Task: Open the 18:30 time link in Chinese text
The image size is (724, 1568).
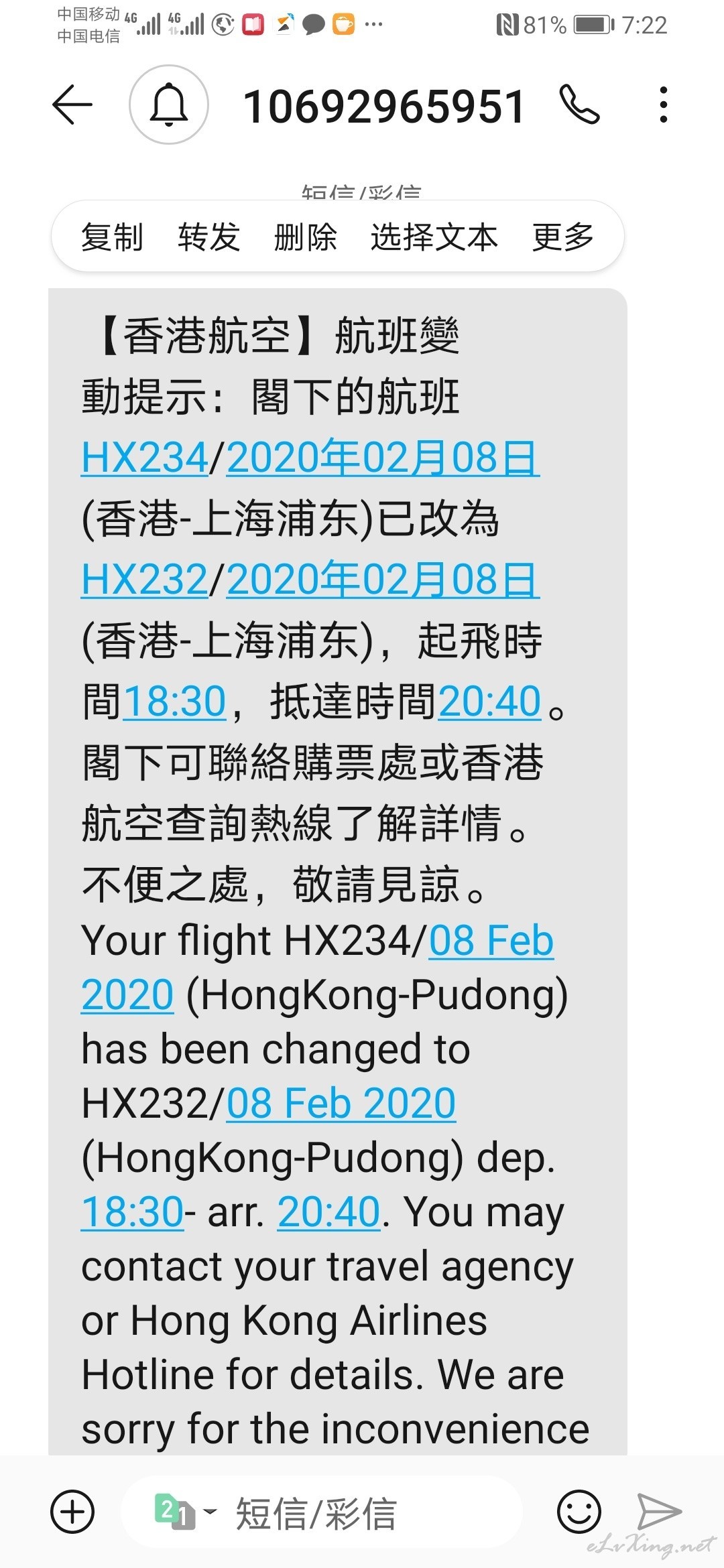Action: tap(174, 702)
